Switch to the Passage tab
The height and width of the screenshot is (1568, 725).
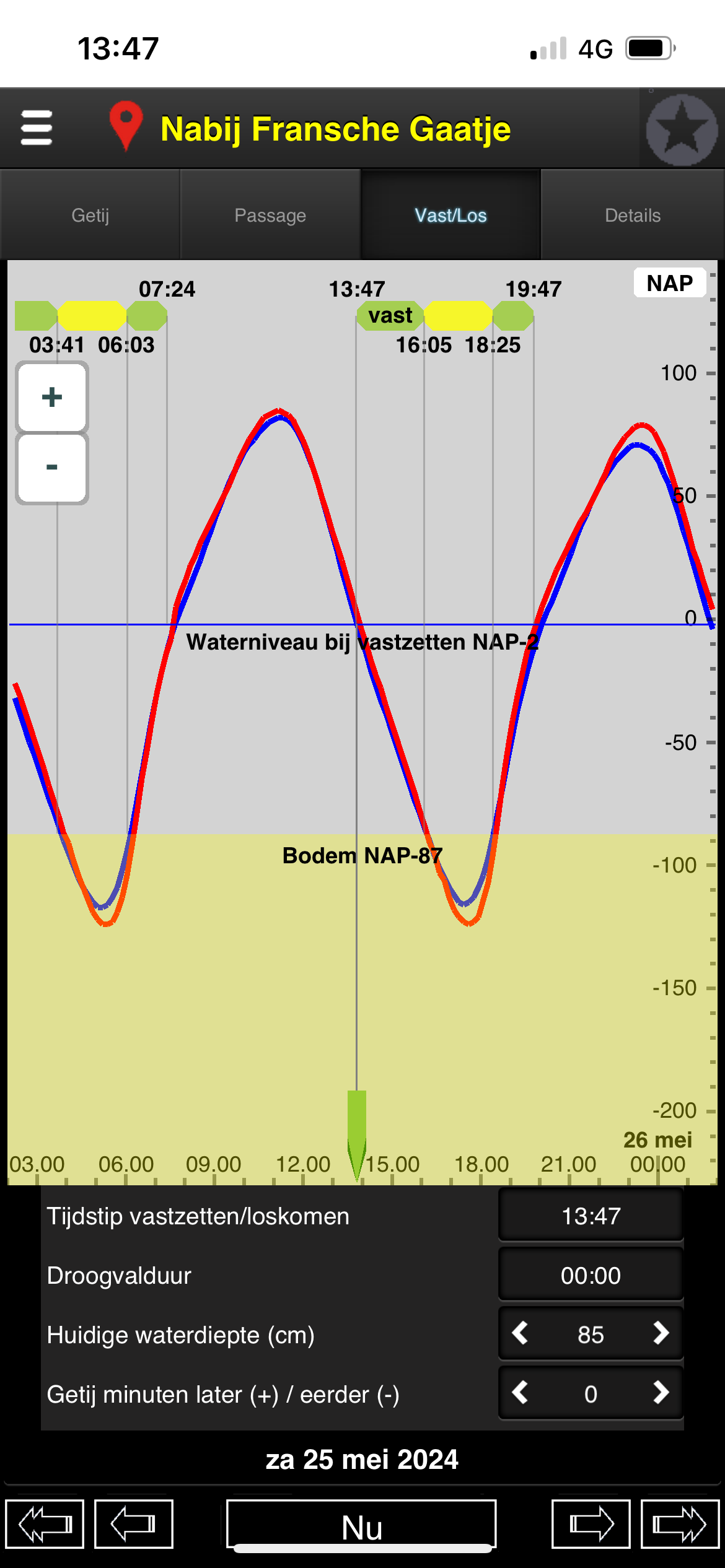(270, 215)
